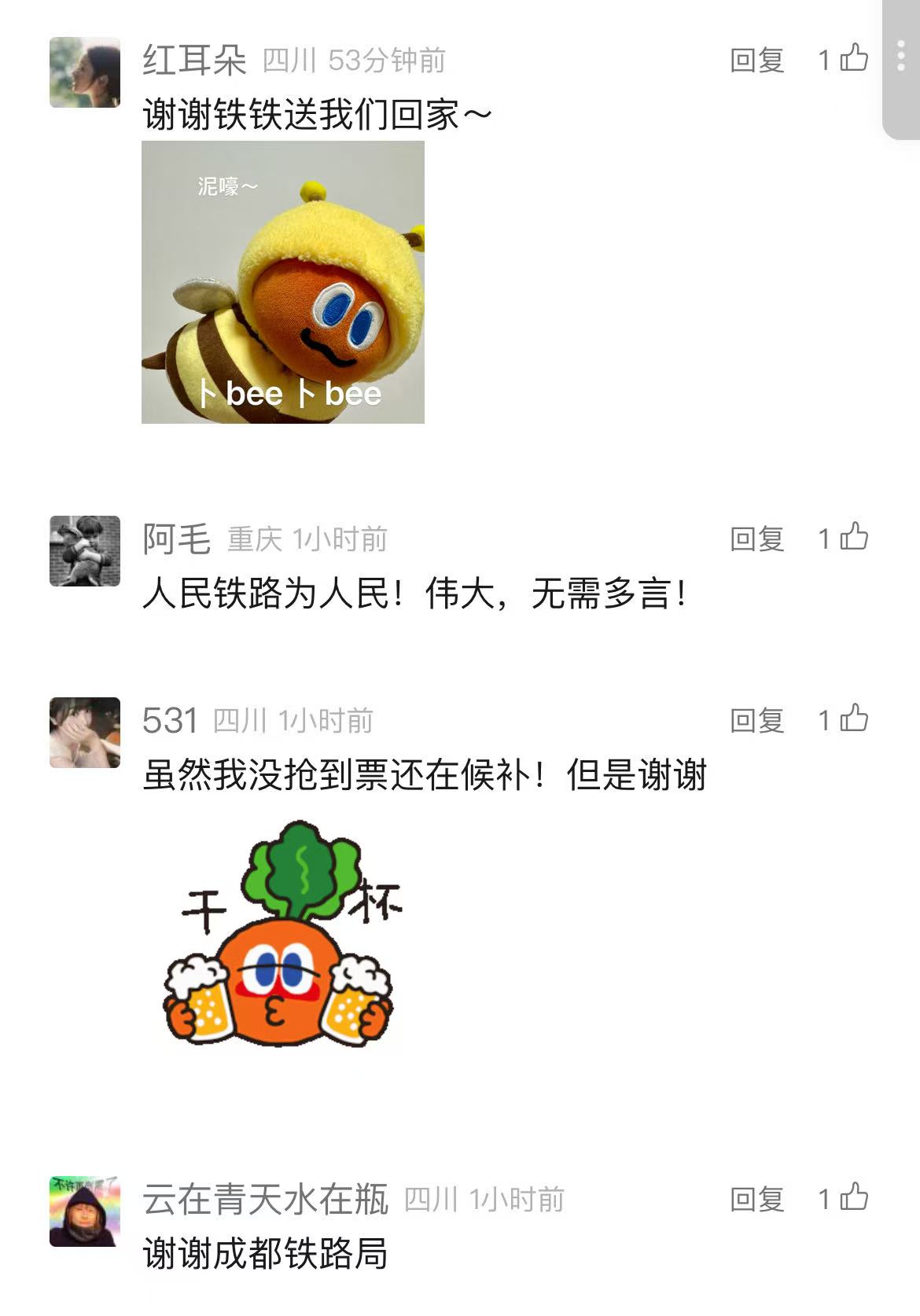
Task: Tap the username 红耳朵
Action: tap(194, 61)
